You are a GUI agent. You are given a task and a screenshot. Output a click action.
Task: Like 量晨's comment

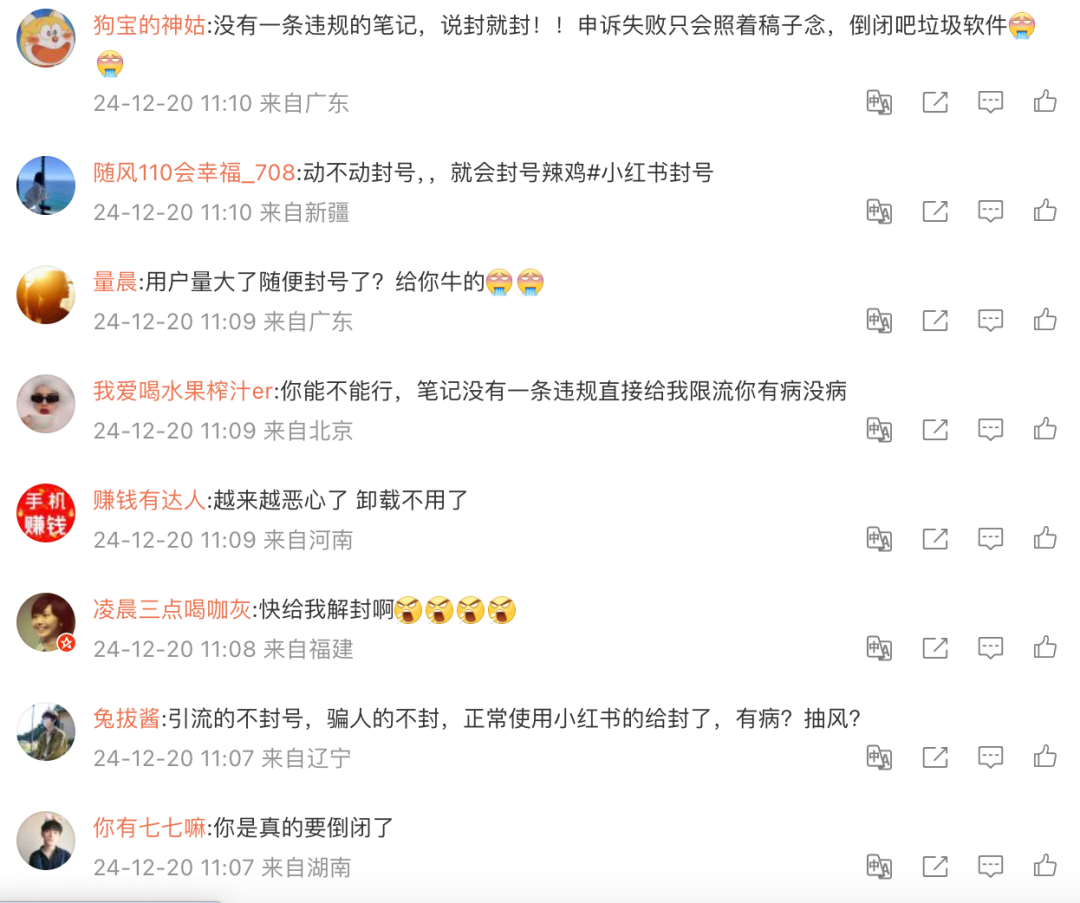[x=1045, y=320]
